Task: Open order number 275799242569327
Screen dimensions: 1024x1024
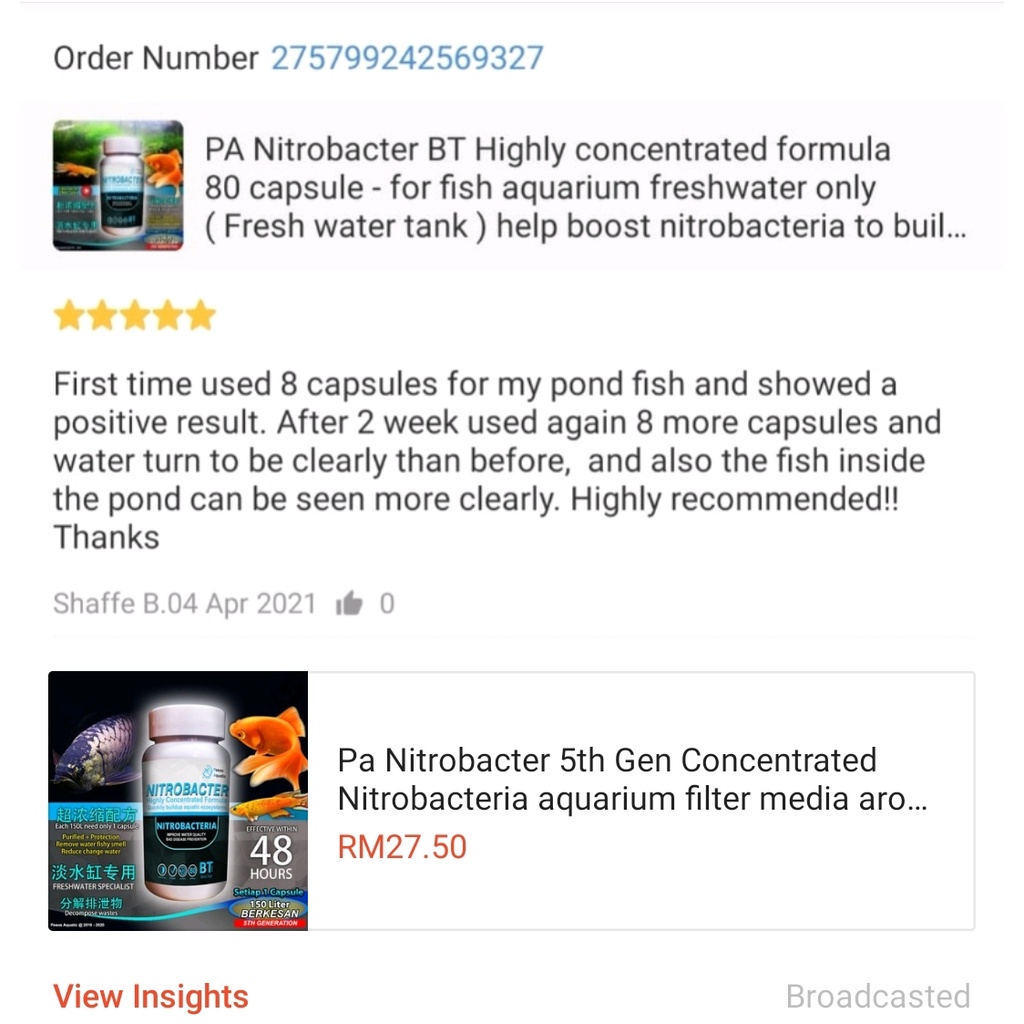Action: 407,57
